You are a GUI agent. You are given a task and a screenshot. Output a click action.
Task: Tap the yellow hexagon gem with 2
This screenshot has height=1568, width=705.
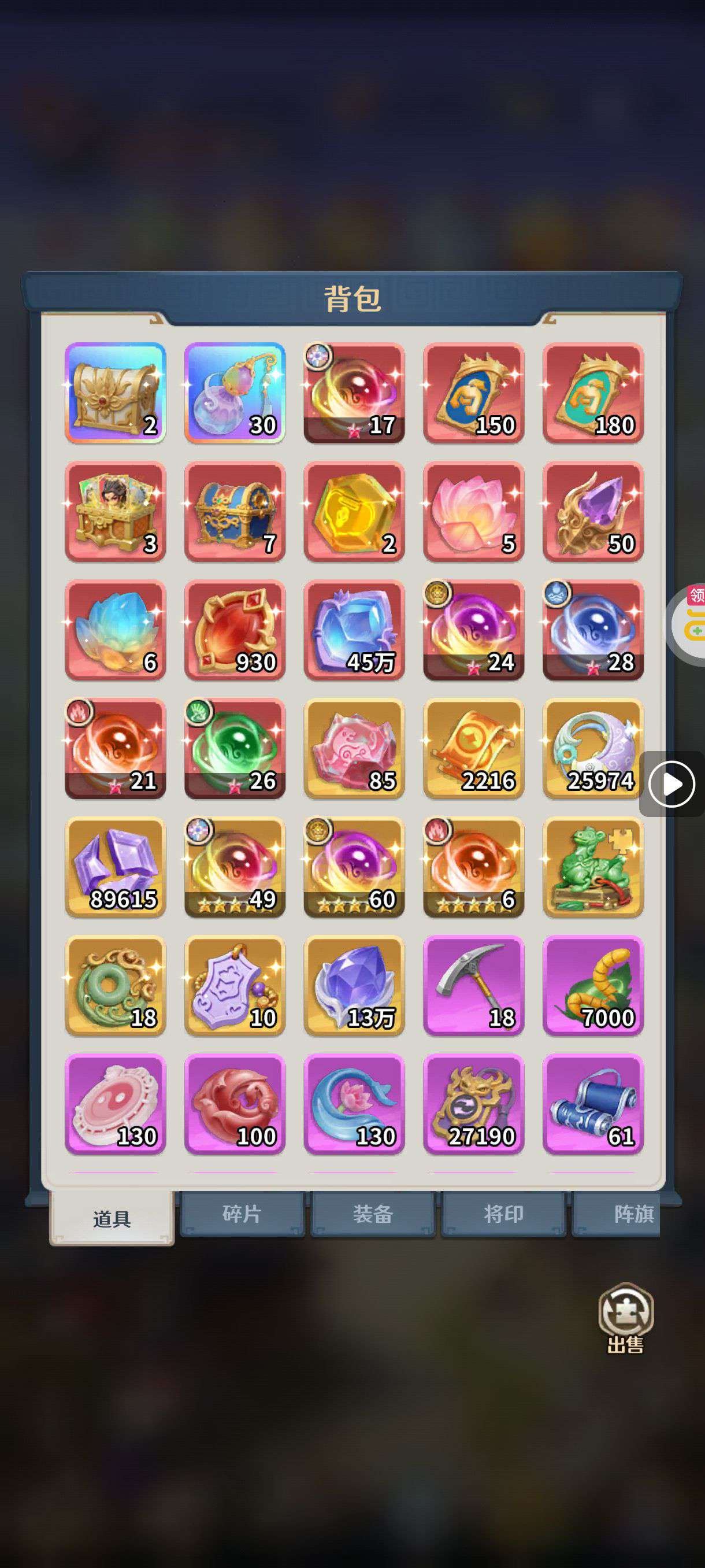[354, 511]
